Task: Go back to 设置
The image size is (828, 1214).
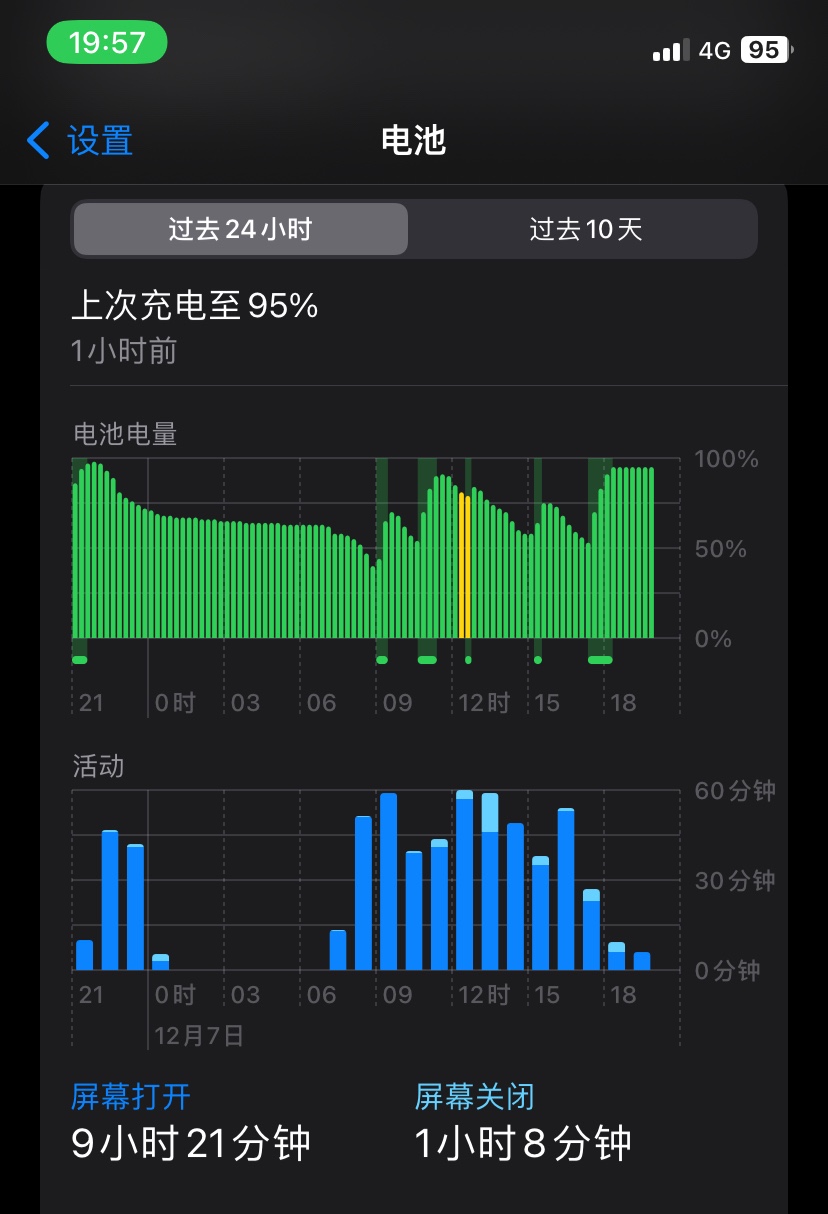Action: 80,141
